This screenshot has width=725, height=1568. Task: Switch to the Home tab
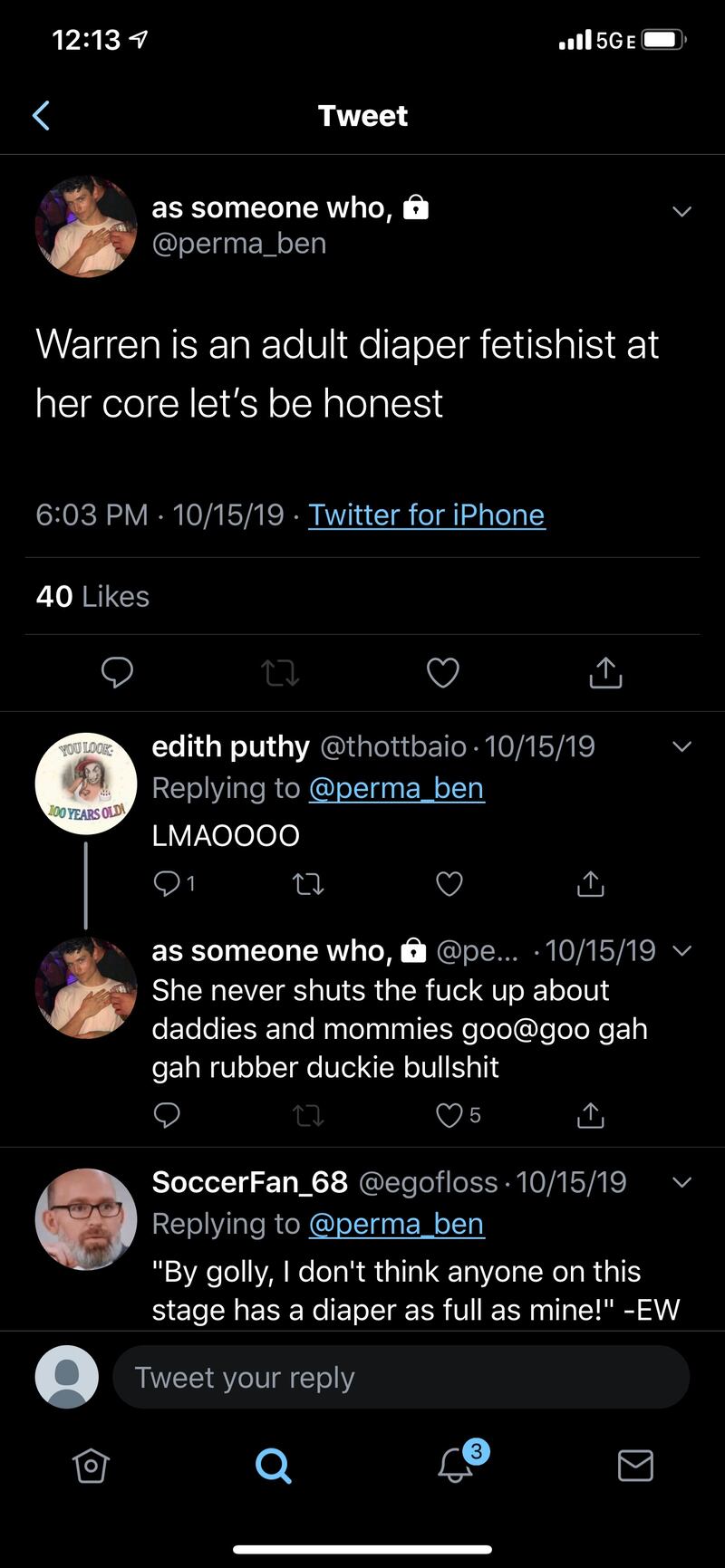pyautogui.click(x=91, y=1465)
